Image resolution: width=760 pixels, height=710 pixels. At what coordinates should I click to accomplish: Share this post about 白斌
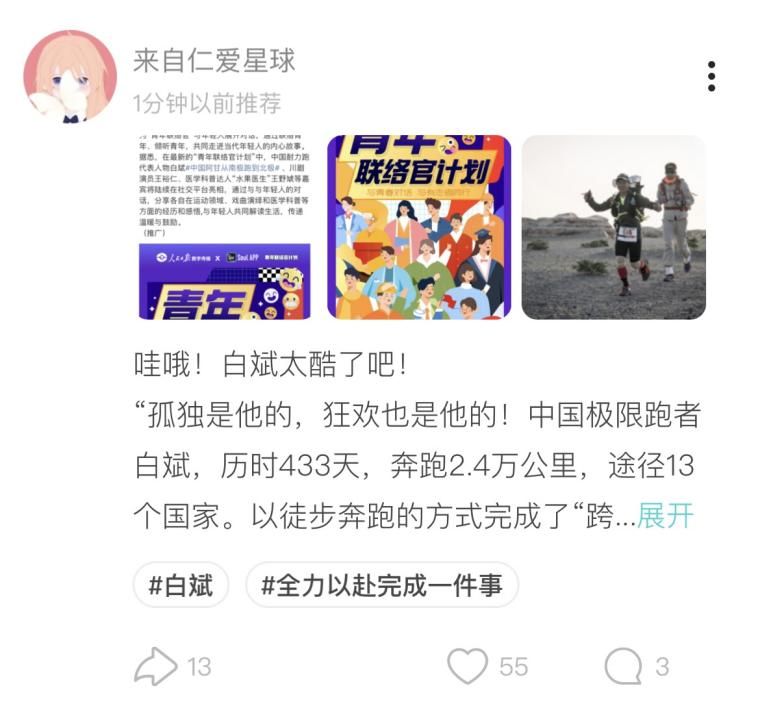[x=156, y=666]
